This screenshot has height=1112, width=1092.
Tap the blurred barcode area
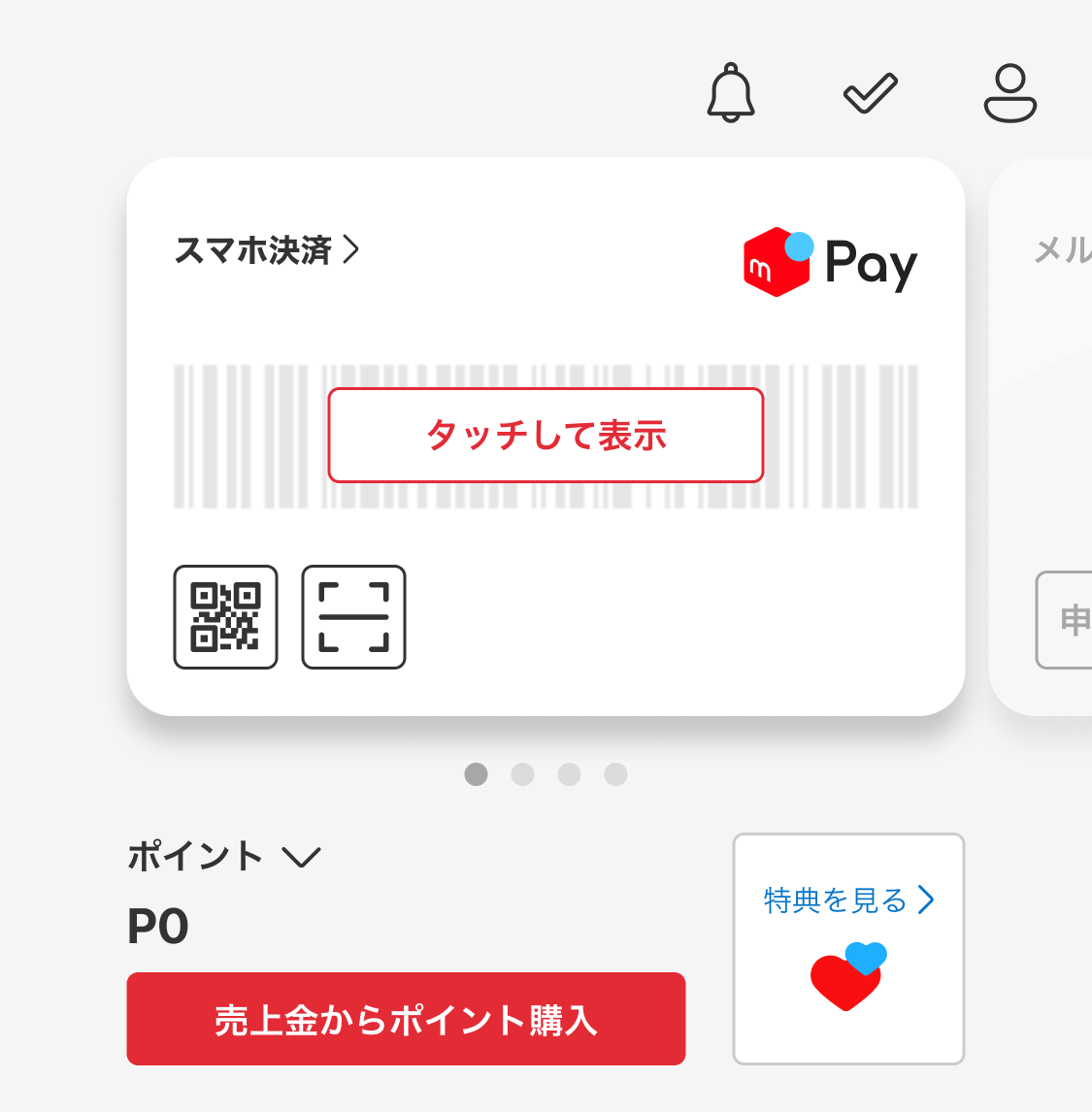pos(252,436)
